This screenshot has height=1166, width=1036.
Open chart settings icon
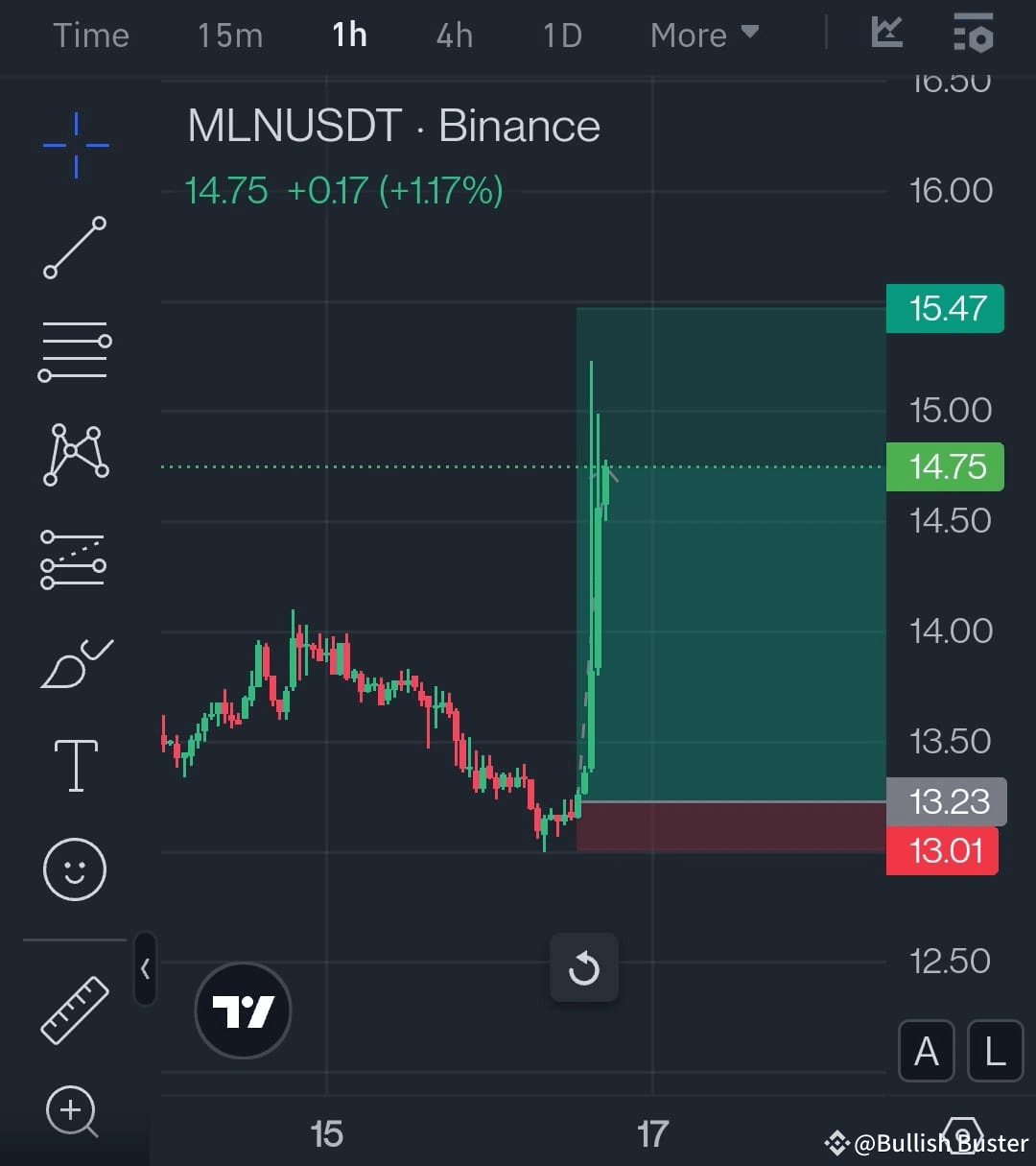click(x=973, y=34)
